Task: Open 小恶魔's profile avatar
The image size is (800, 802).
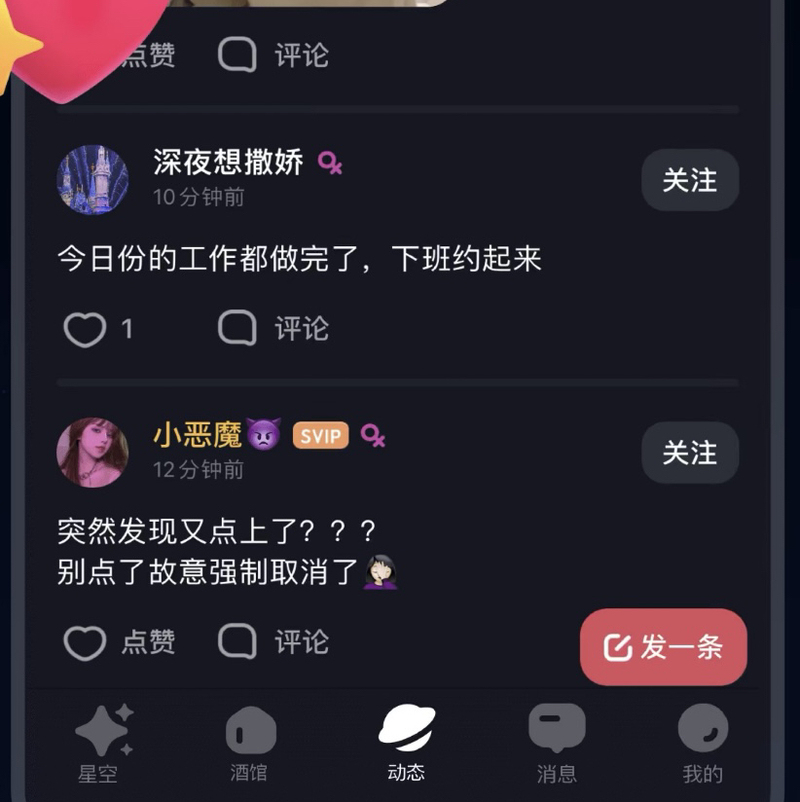Action: click(x=92, y=453)
